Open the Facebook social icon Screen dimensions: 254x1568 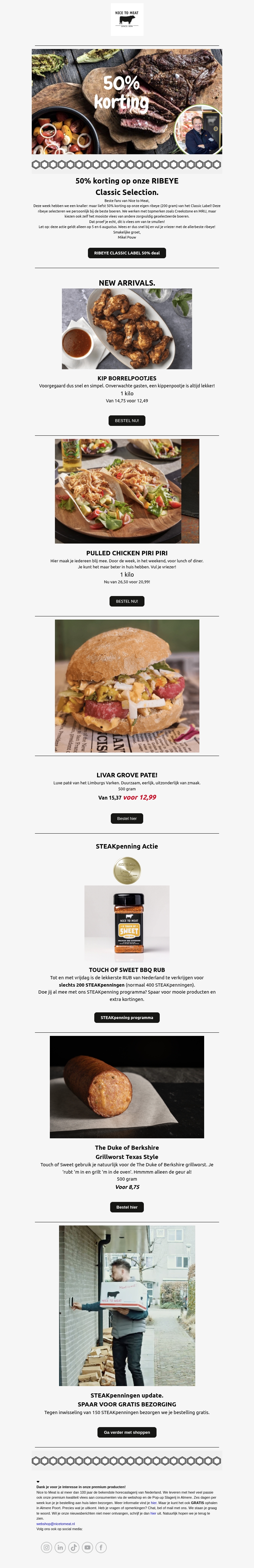click(x=101, y=1547)
